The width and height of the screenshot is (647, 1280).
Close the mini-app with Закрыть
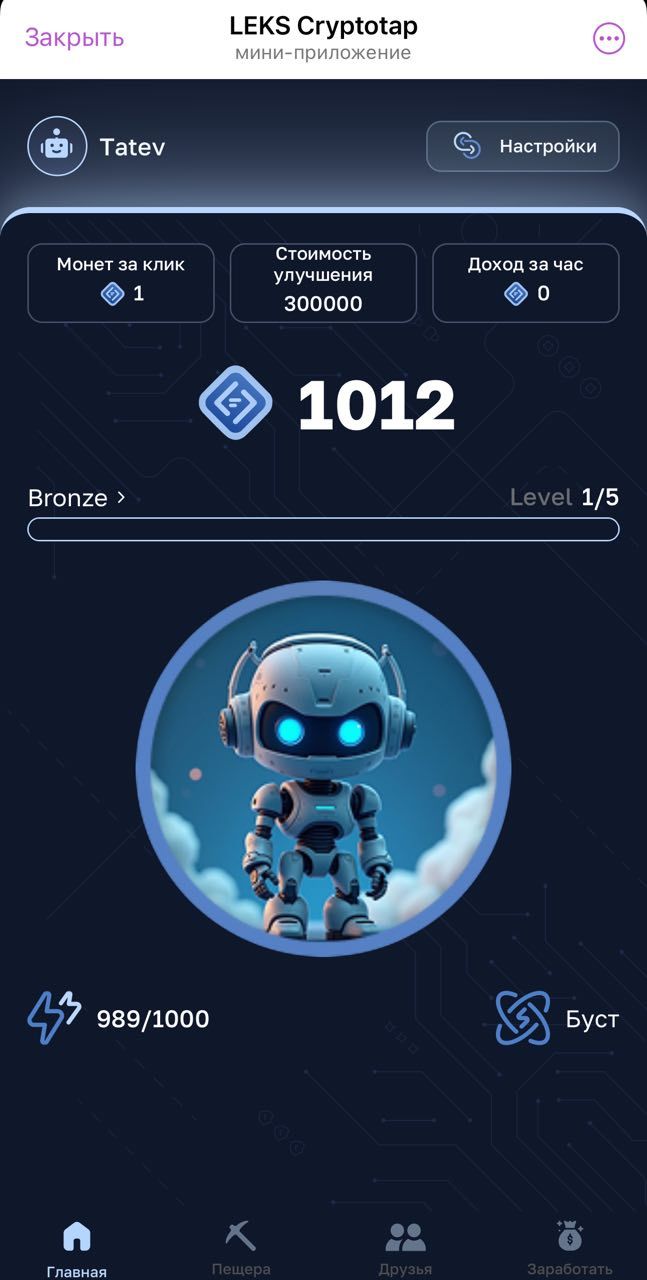[74, 38]
